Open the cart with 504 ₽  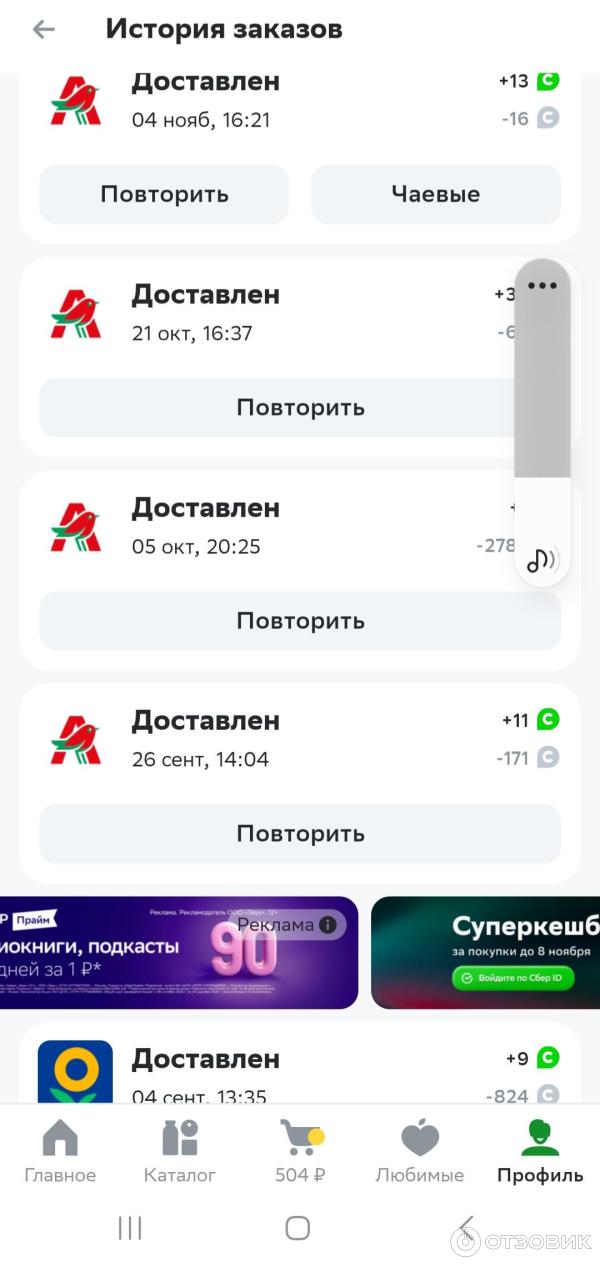(300, 1151)
